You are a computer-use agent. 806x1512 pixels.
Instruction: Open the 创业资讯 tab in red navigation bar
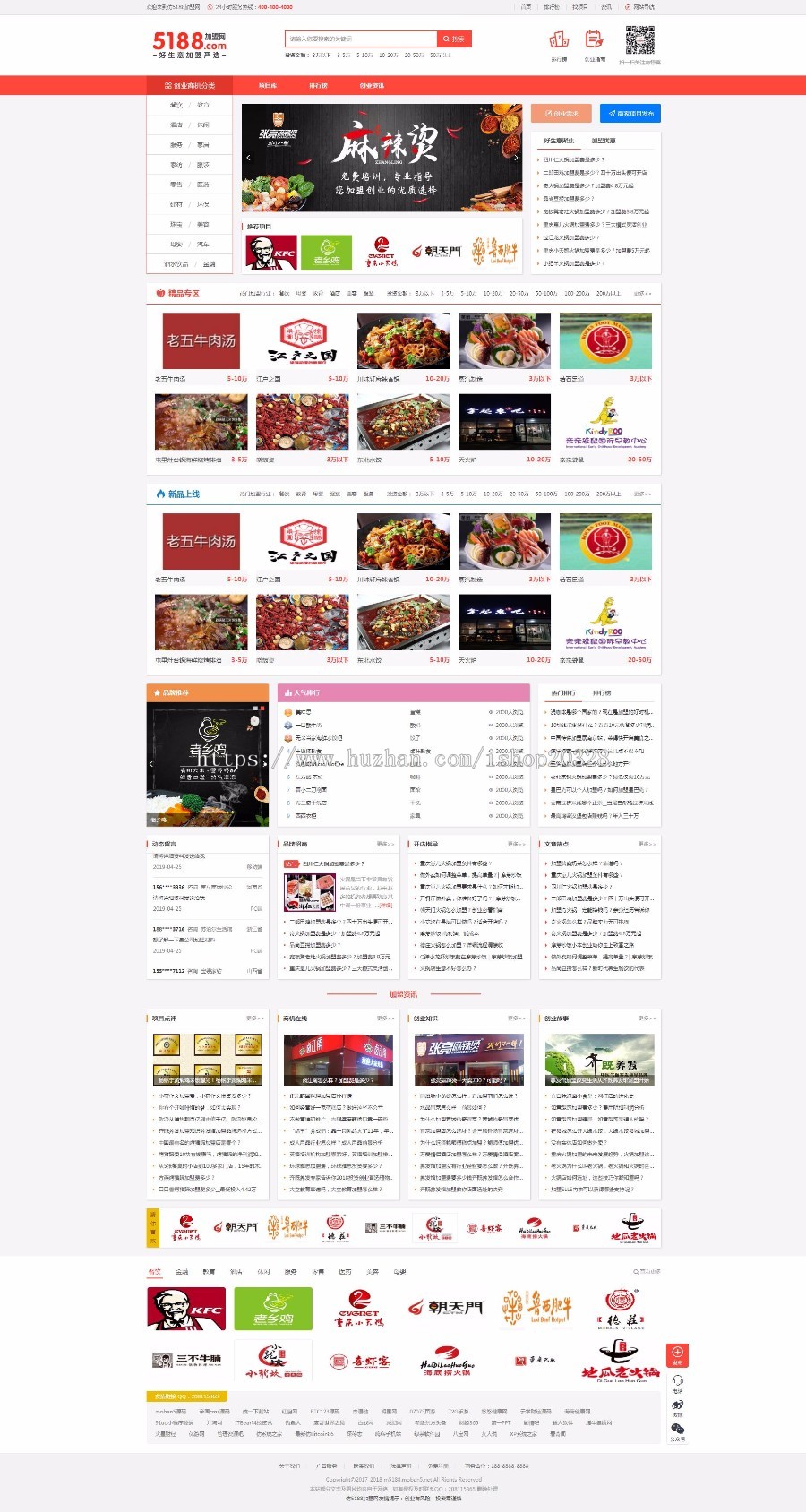372,86
